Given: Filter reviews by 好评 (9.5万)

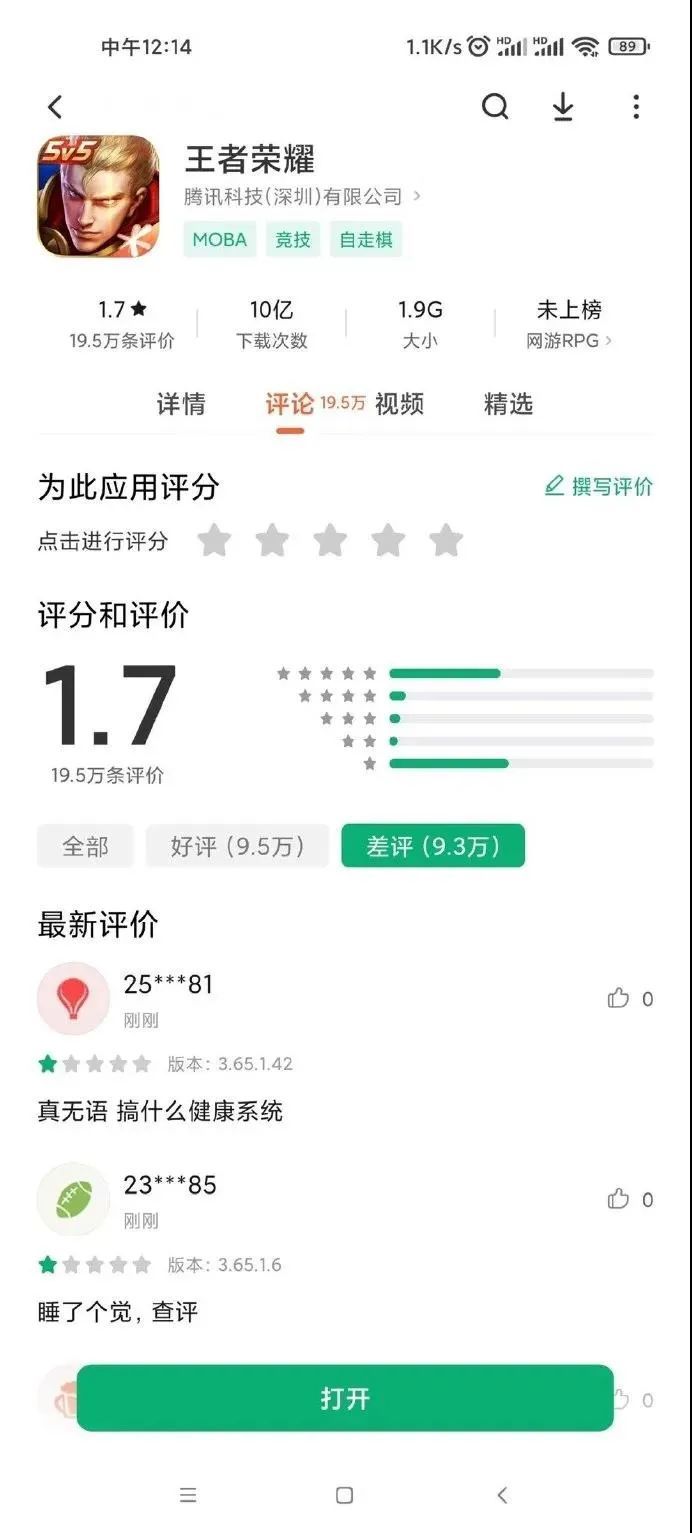Looking at the screenshot, I should [237, 846].
